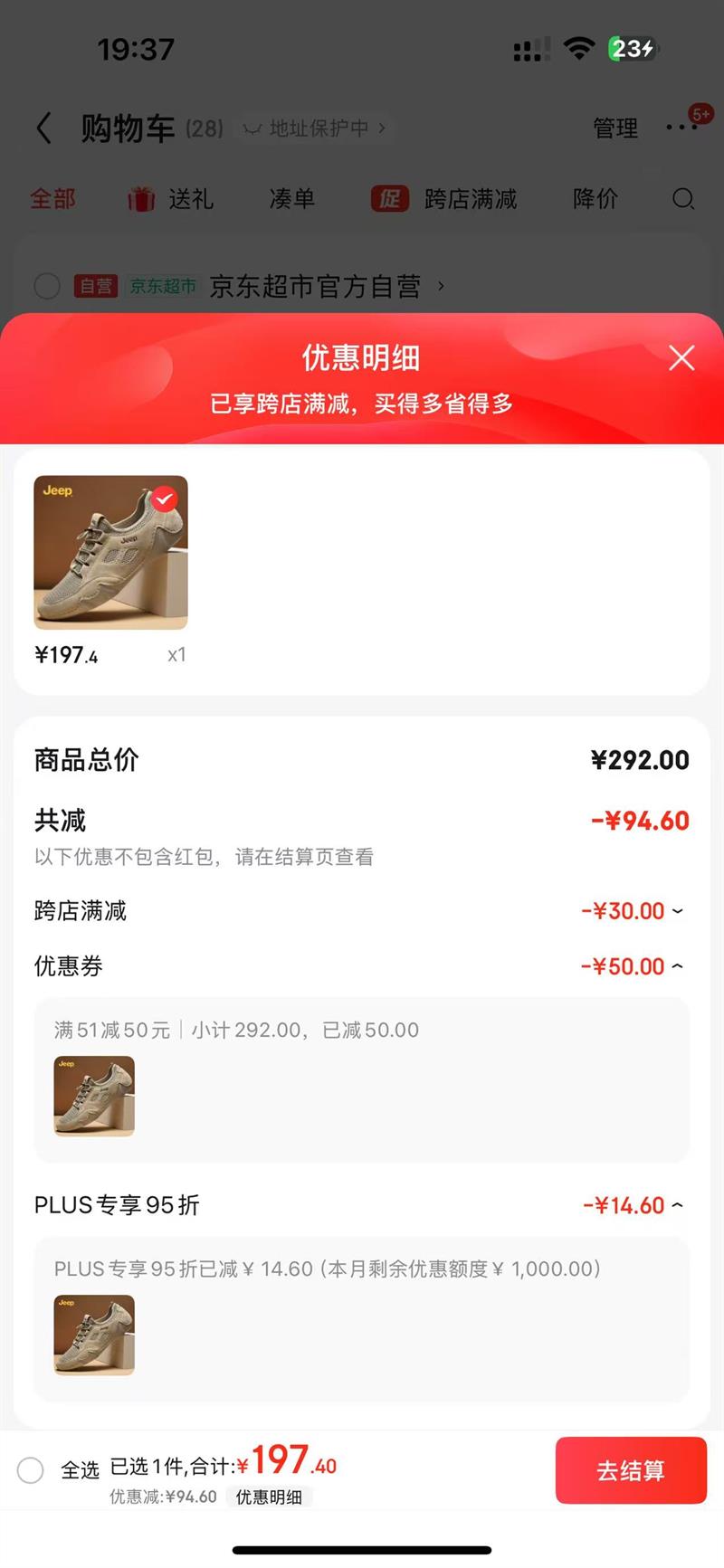Open the three-dot more menu

click(x=681, y=128)
